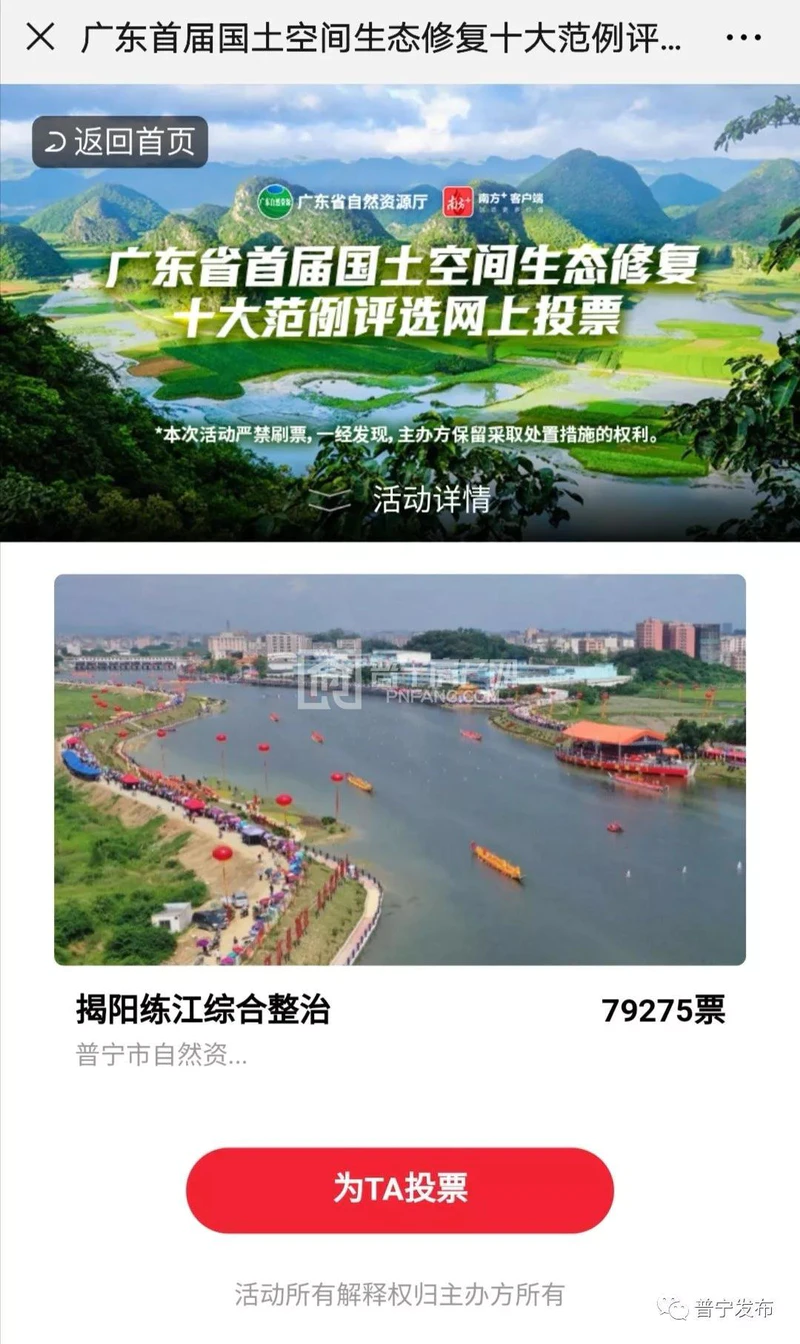Close this voting page
The width and height of the screenshot is (800, 1344).
click(x=40, y=38)
